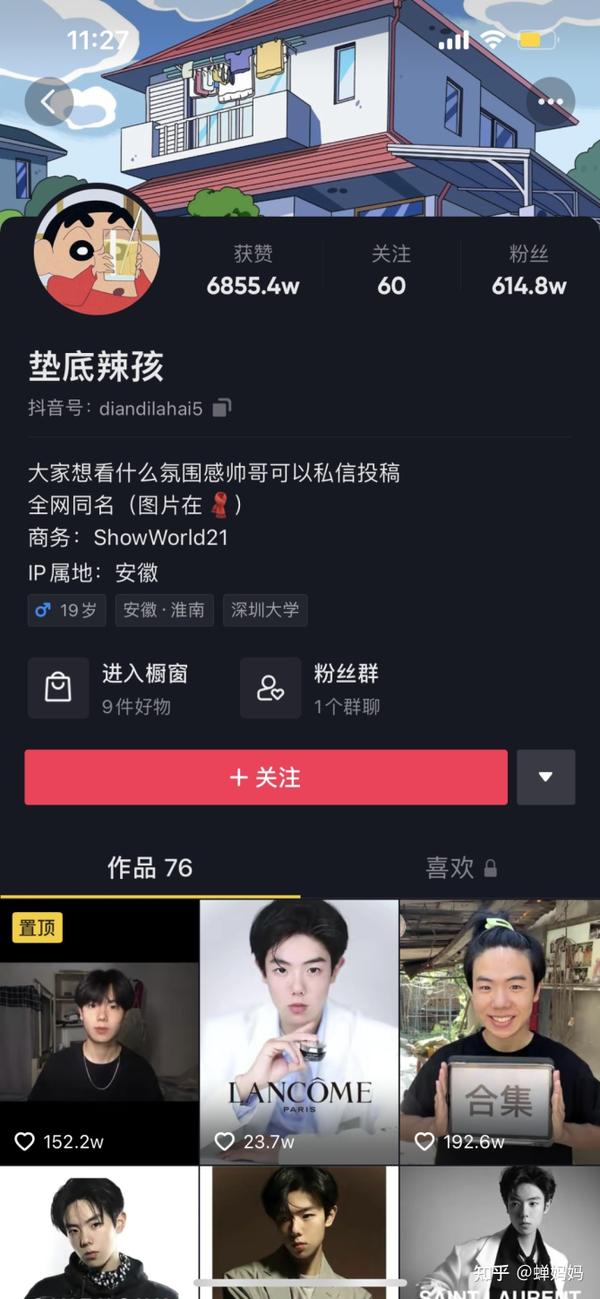
Task: View the 粉丝 followers count 614.8w
Action: (529, 271)
